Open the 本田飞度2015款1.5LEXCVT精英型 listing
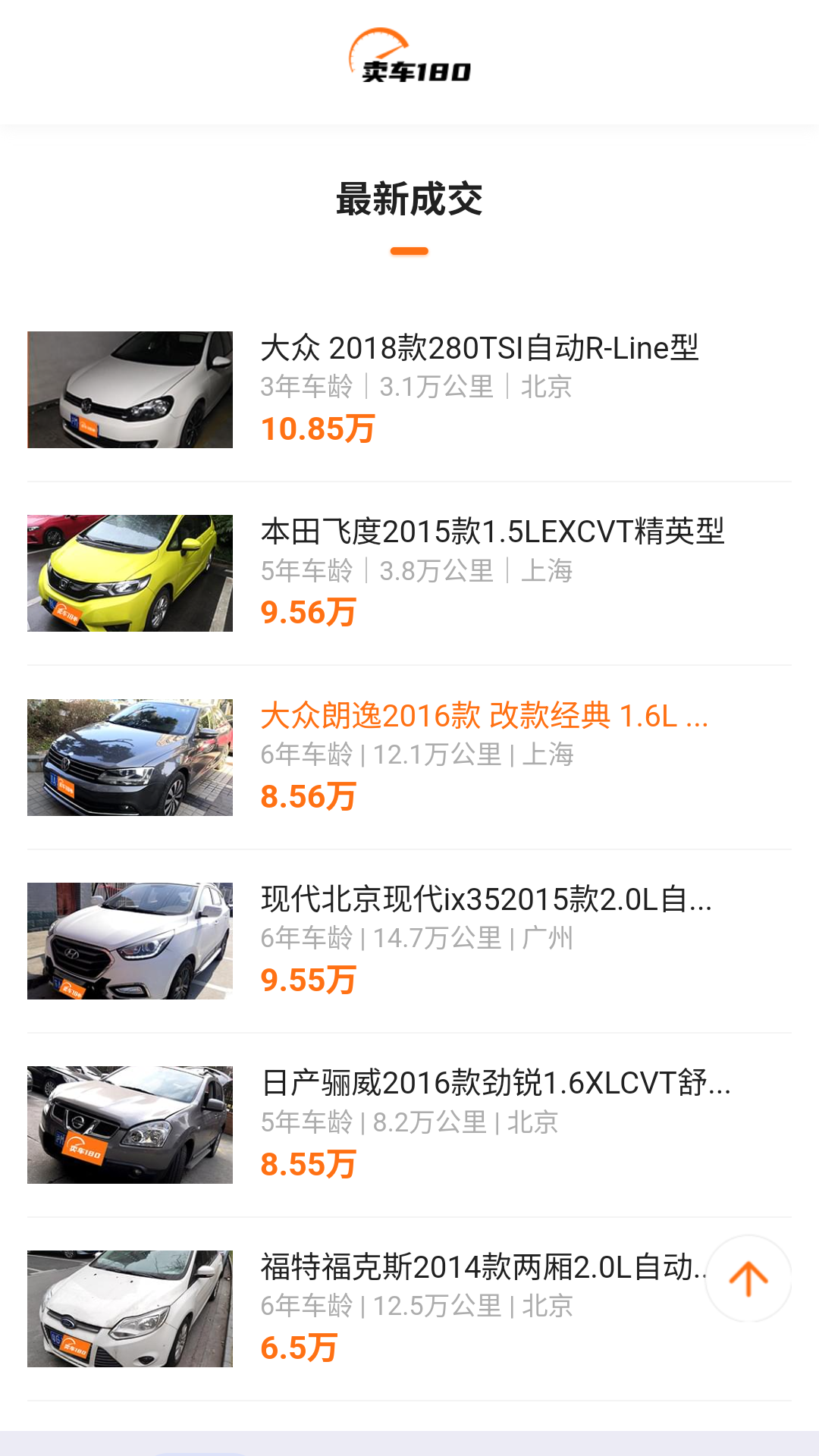Image resolution: width=819 pixels, height=1456 pixels. point(494,533)
